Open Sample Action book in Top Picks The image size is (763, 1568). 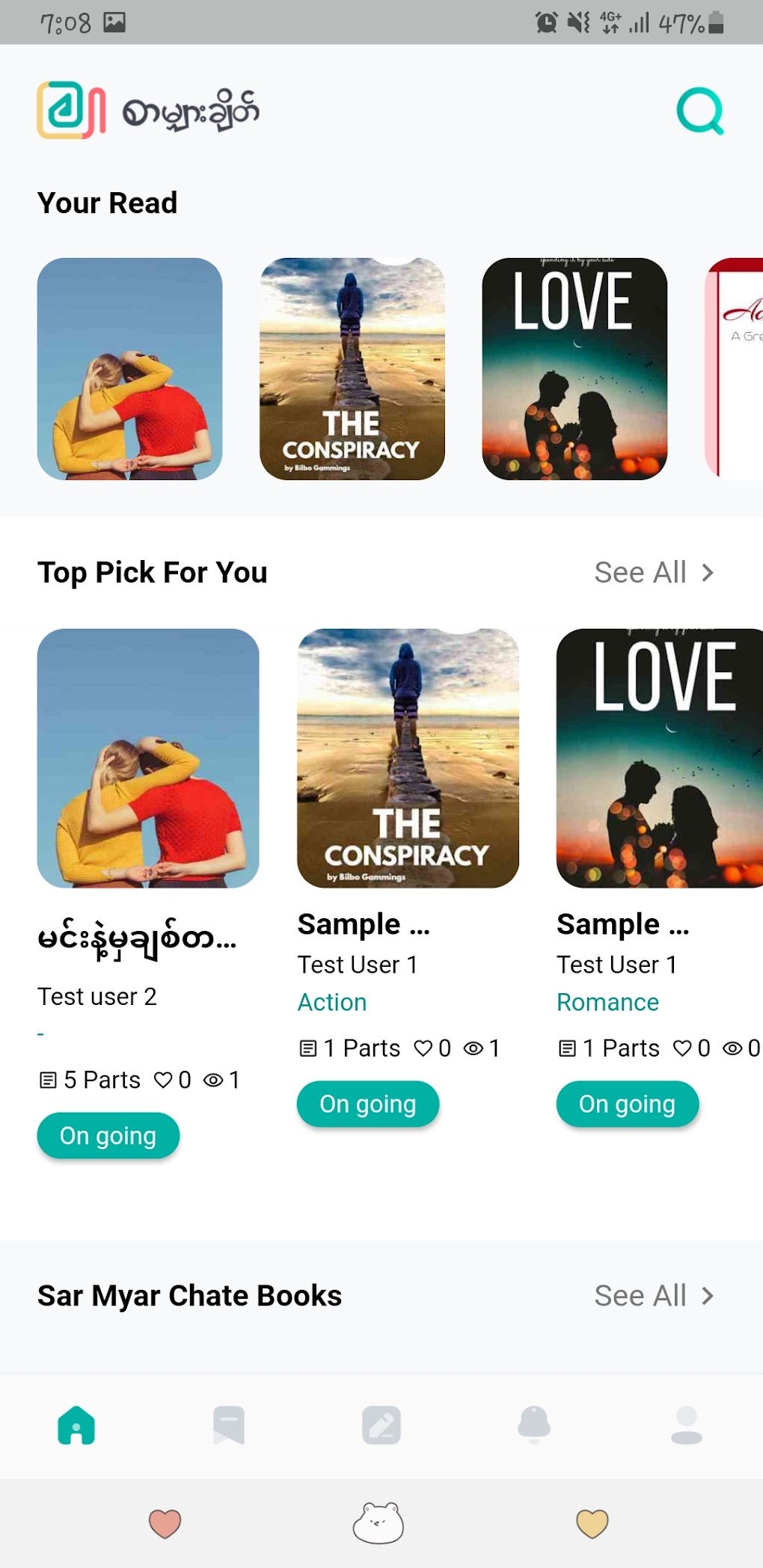(408, 757)
